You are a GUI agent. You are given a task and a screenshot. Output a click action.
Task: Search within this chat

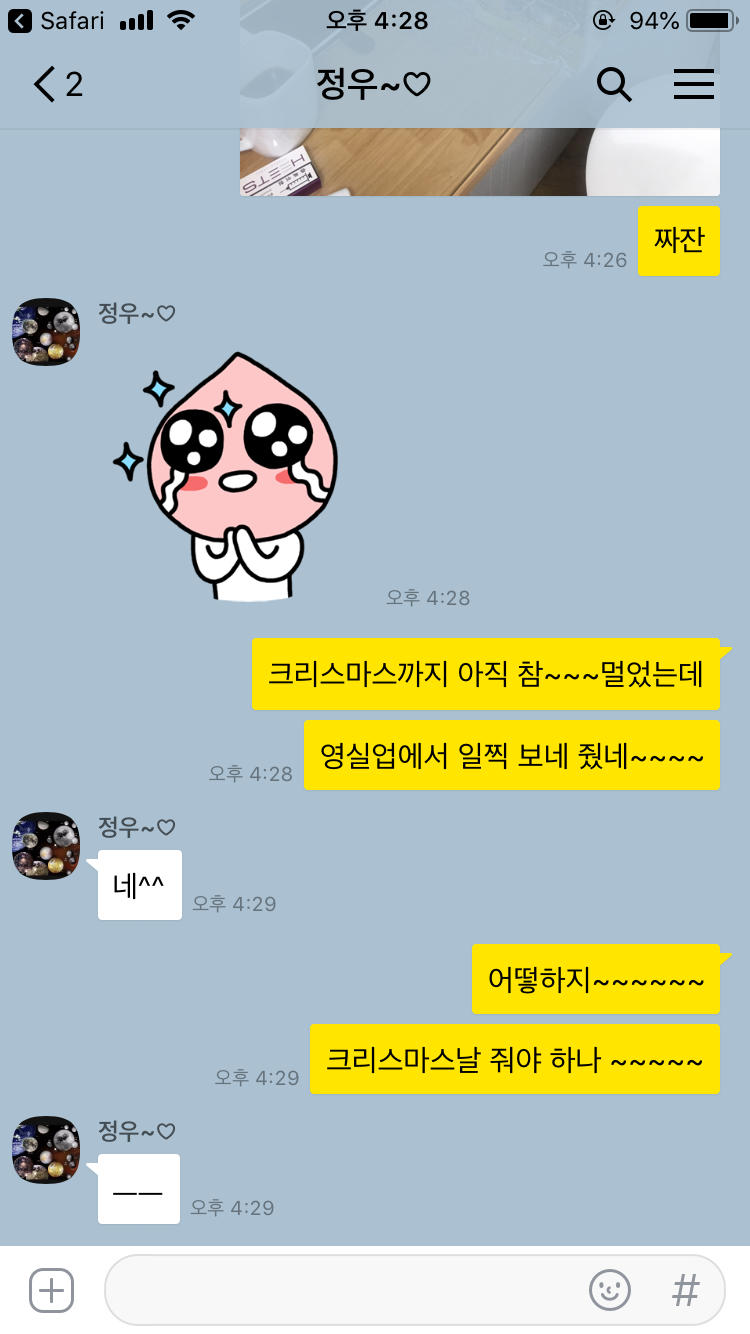coord(614,86)
